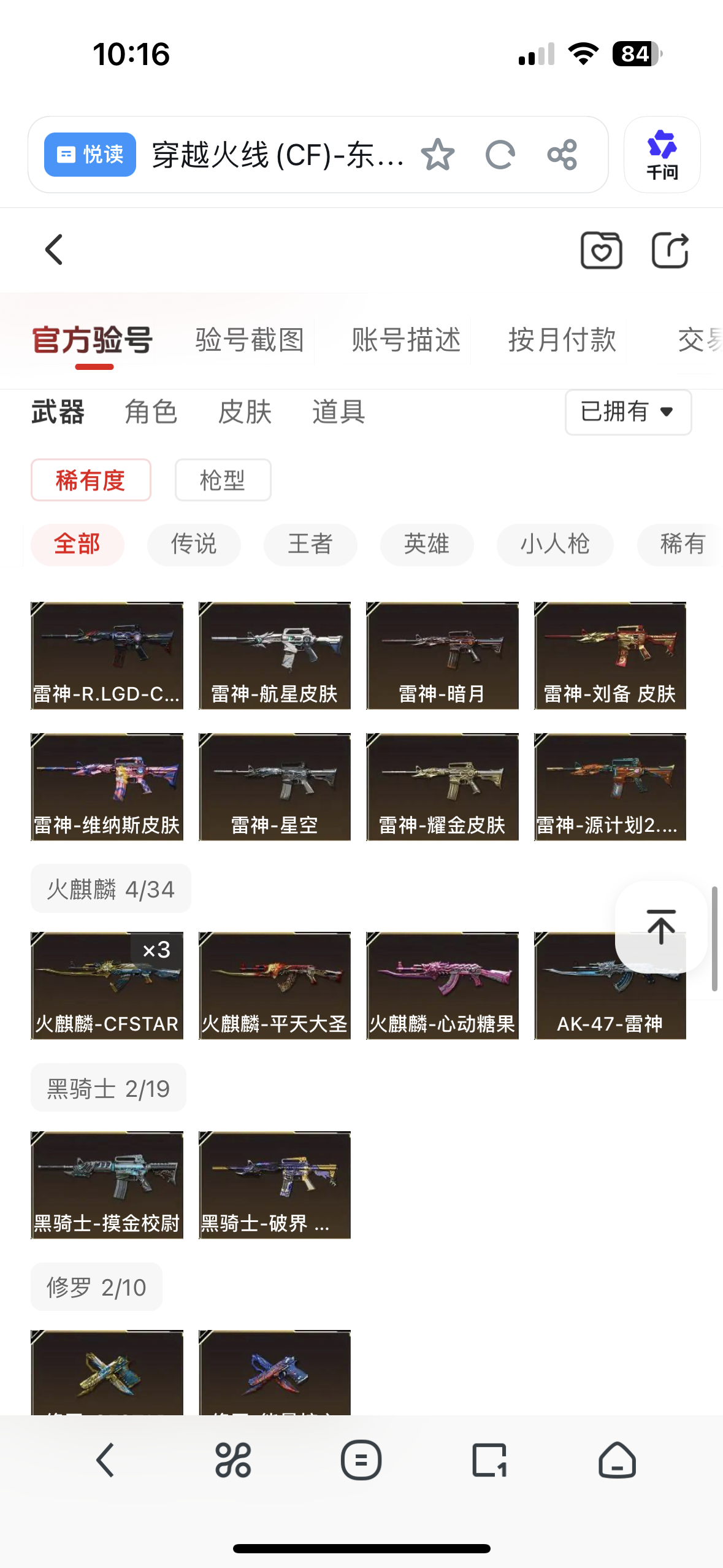Switch to the 验号截图 tab
Screen dimensions: 723x1568
tap(250, 340)
